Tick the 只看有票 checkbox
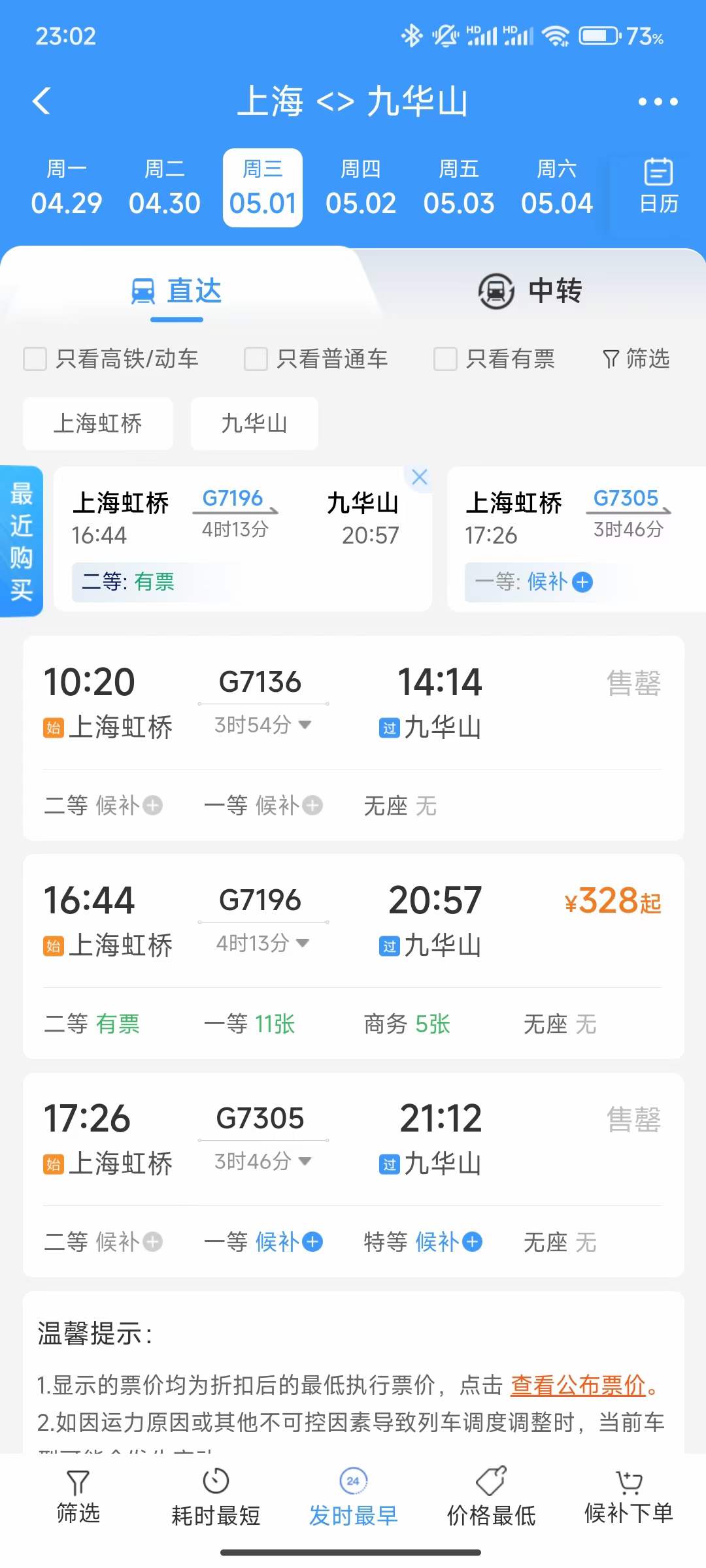The image size is (706, 1568). click(x=445, y=359)
